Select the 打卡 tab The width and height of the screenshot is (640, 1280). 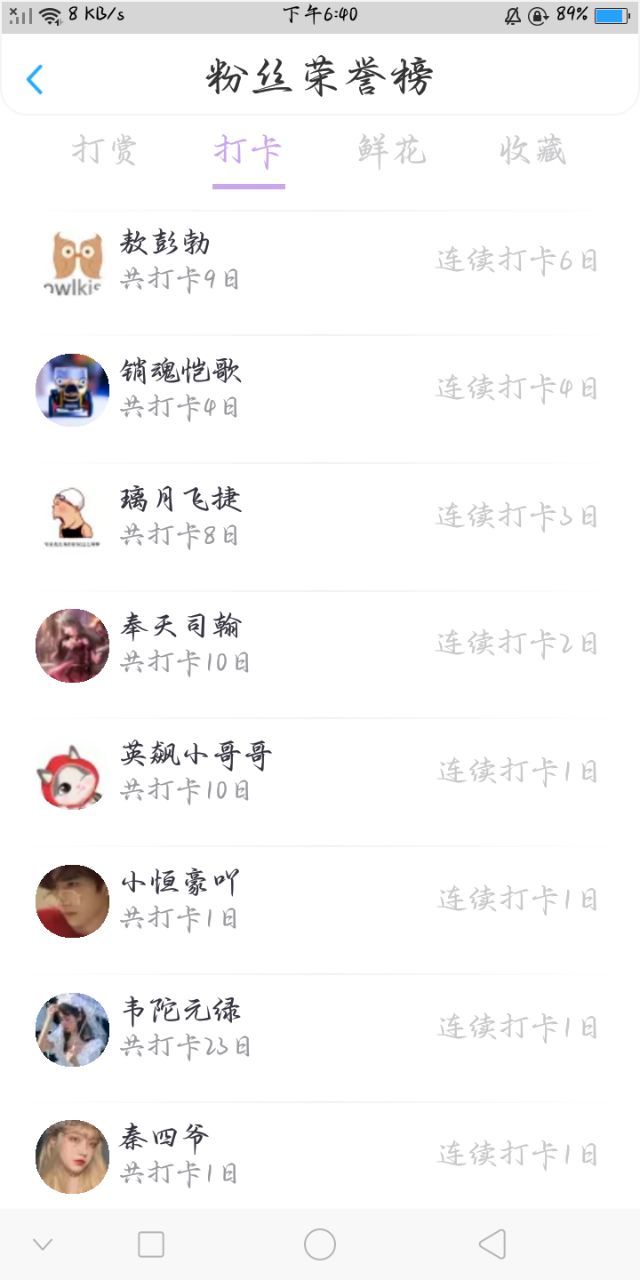[x=248, y=151]
